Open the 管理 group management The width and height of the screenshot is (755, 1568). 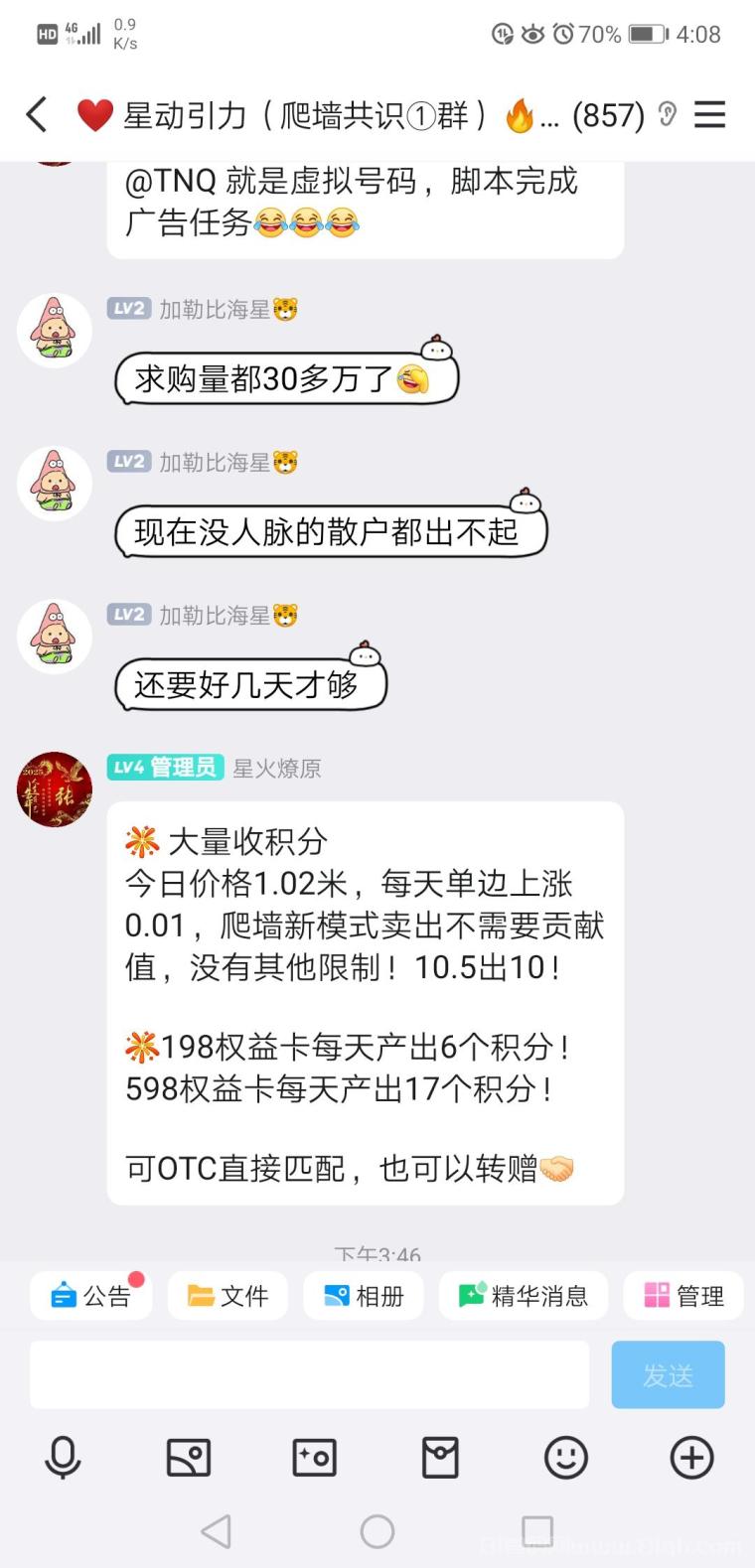click(x=683, y=1295)
